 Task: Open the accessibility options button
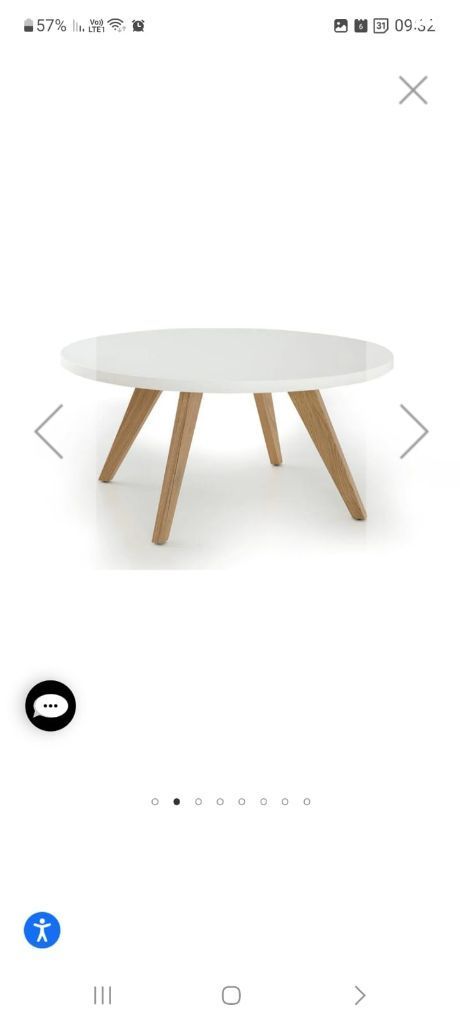(42, 930)
